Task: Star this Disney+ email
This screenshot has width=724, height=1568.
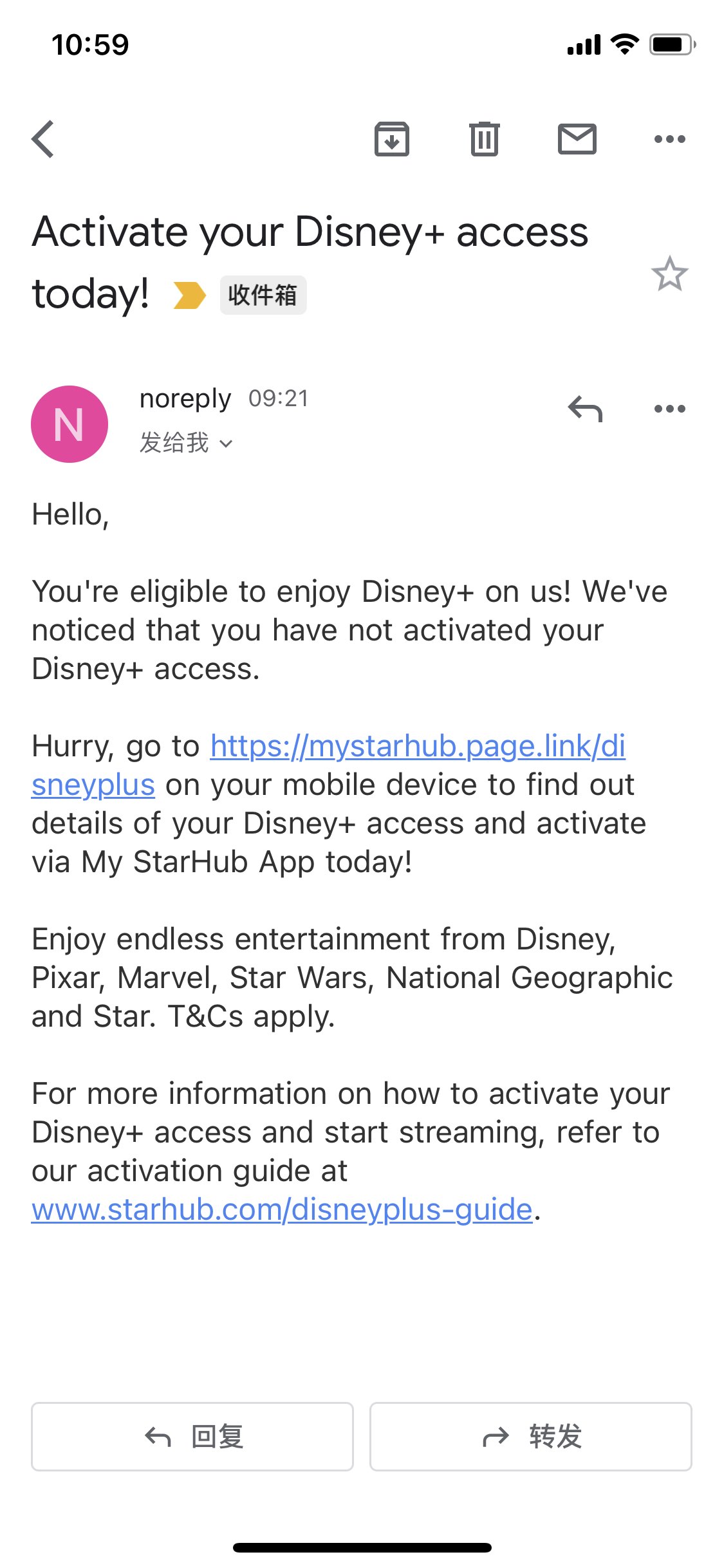Action: coord(669,274)
